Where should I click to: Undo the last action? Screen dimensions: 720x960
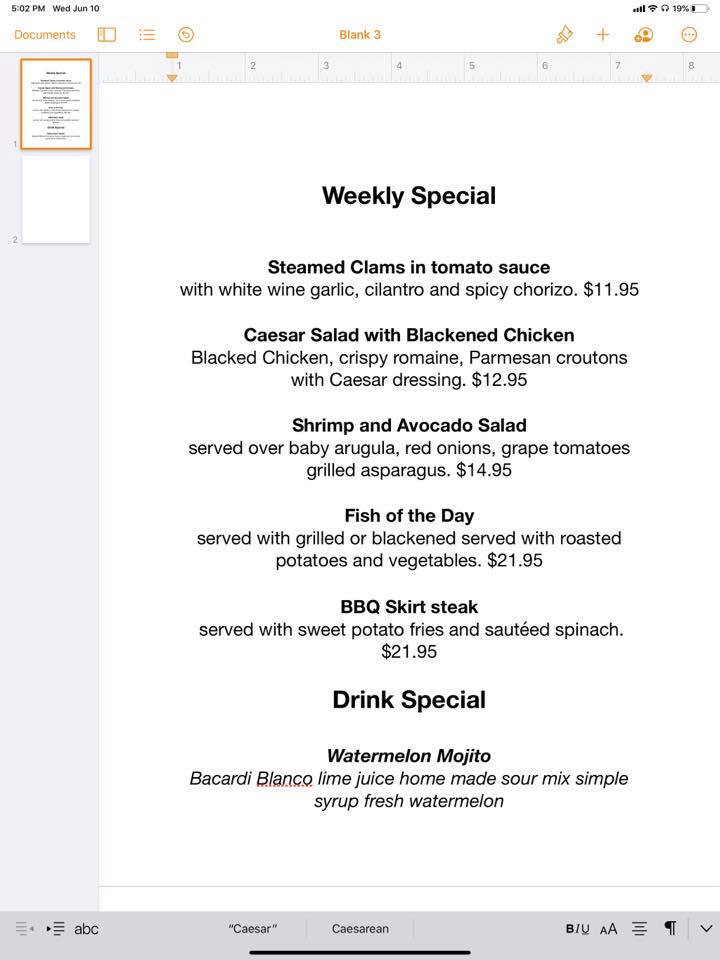point(186,35)
